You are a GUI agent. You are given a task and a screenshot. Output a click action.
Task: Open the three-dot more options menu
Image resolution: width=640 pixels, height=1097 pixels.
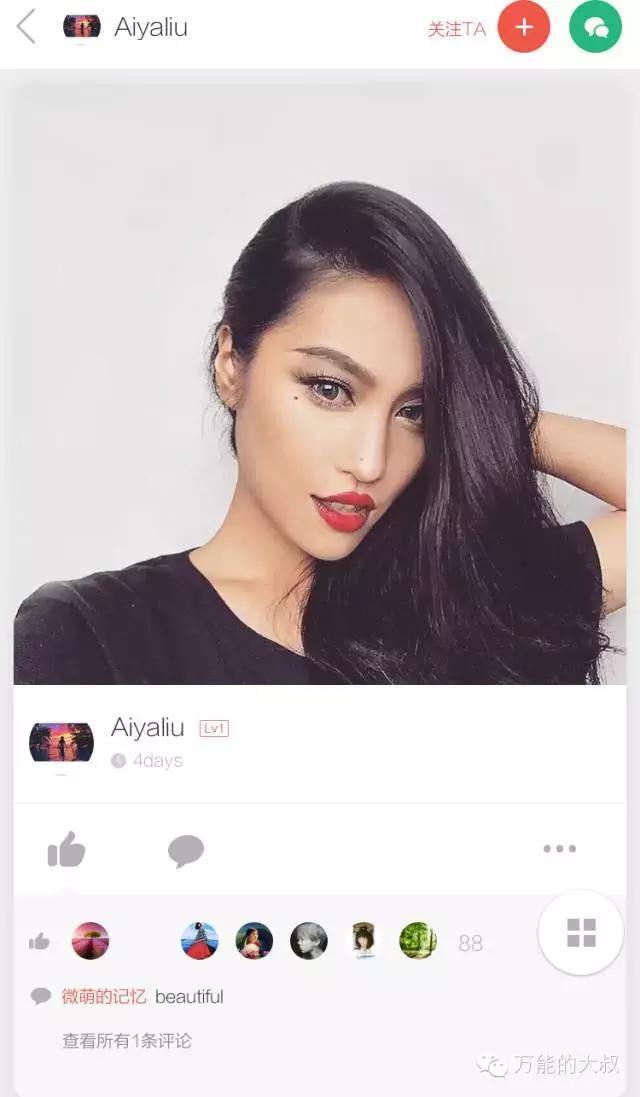point(559,849)
